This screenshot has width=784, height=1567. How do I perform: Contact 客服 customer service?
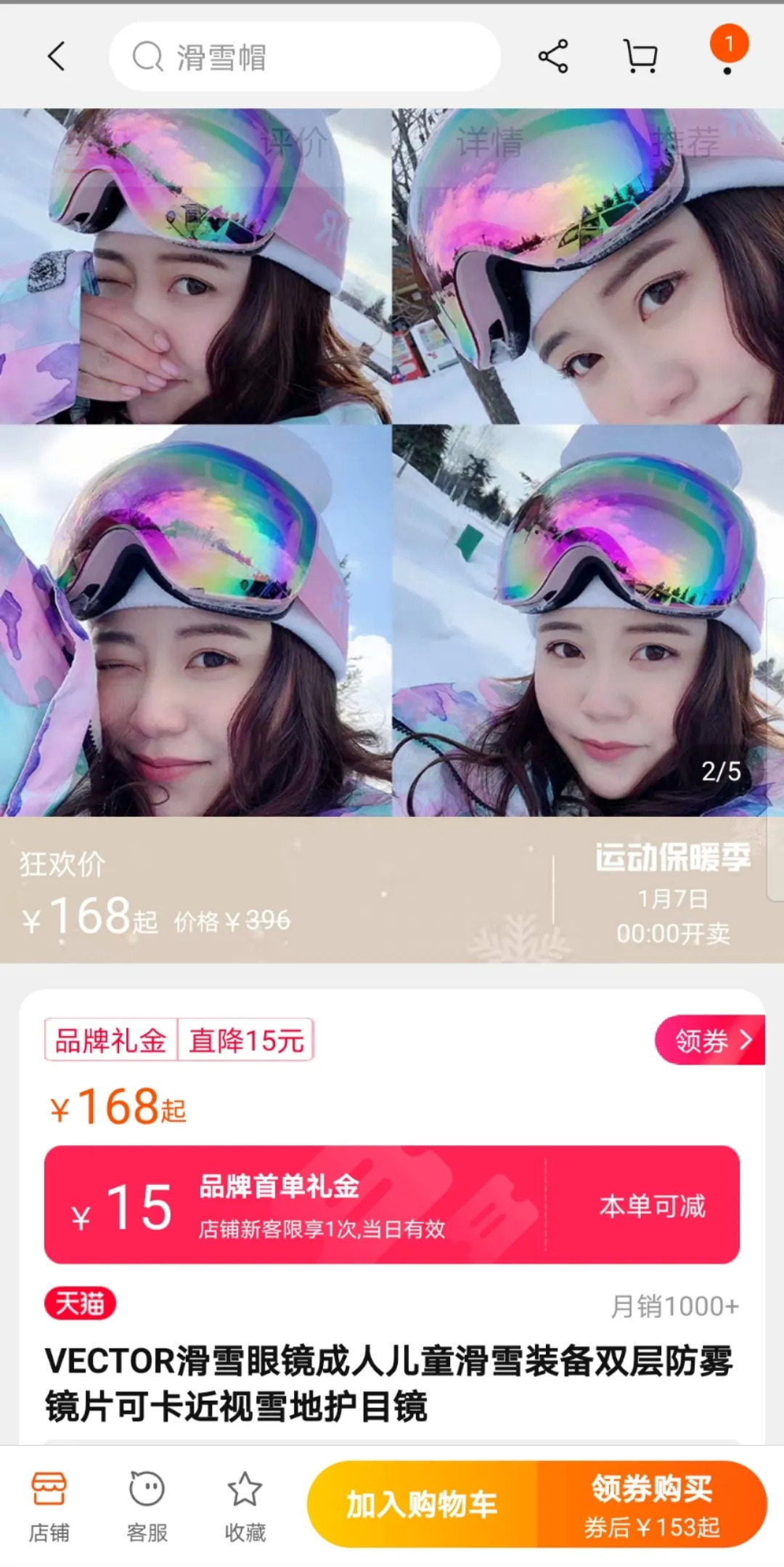click(147, 1505)
